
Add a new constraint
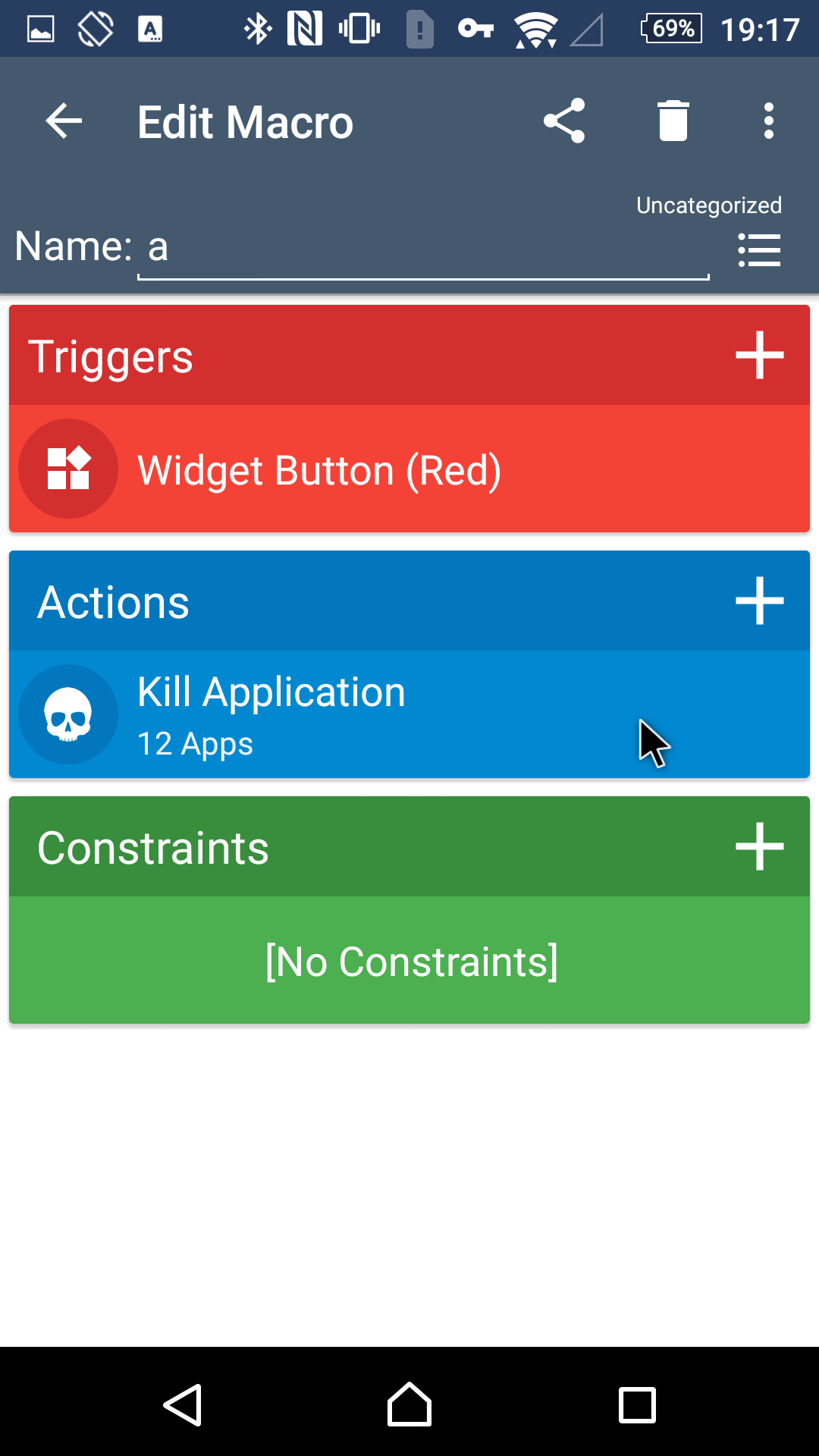759,846
